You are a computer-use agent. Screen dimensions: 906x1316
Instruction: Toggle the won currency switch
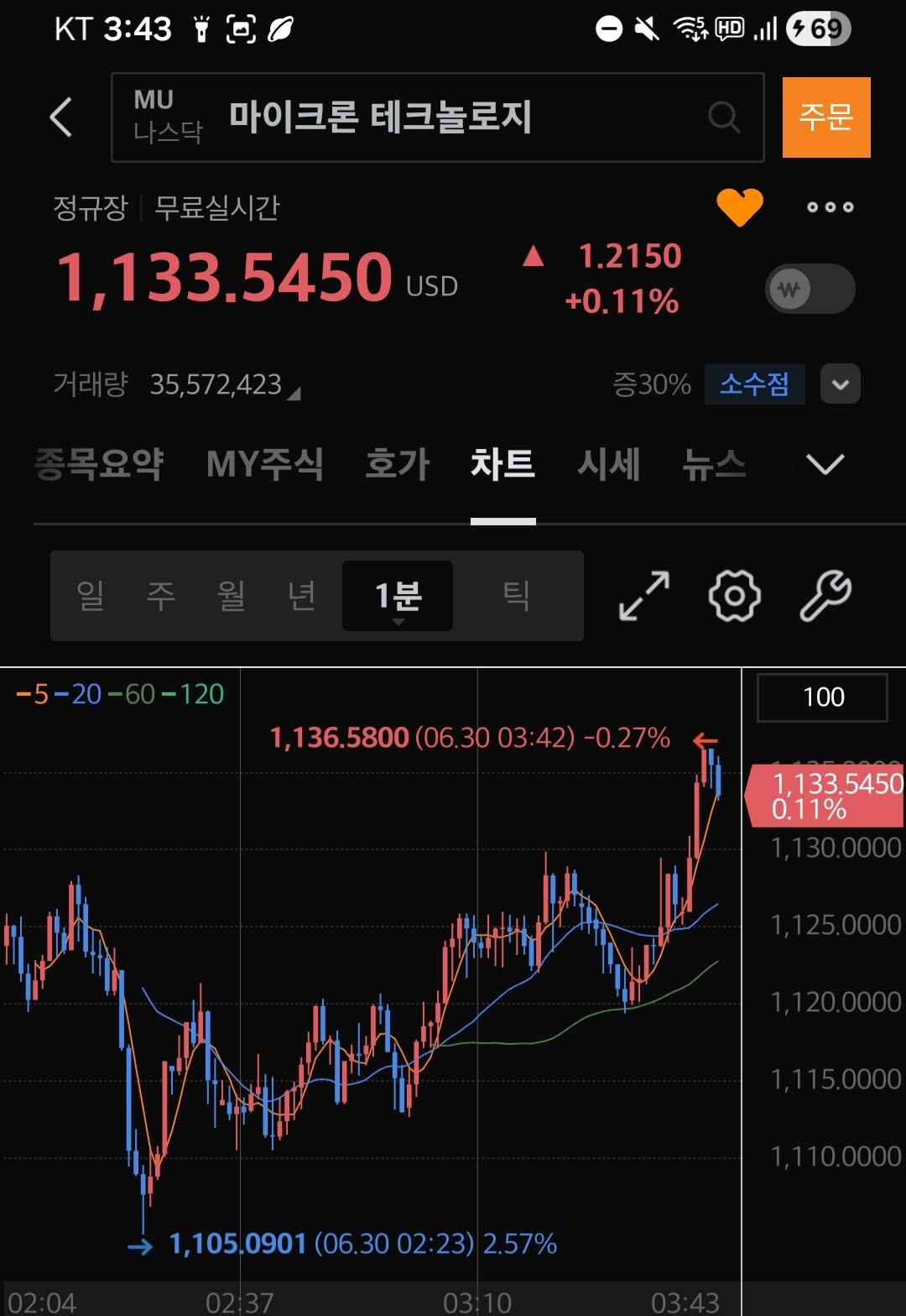click(810, 290)
